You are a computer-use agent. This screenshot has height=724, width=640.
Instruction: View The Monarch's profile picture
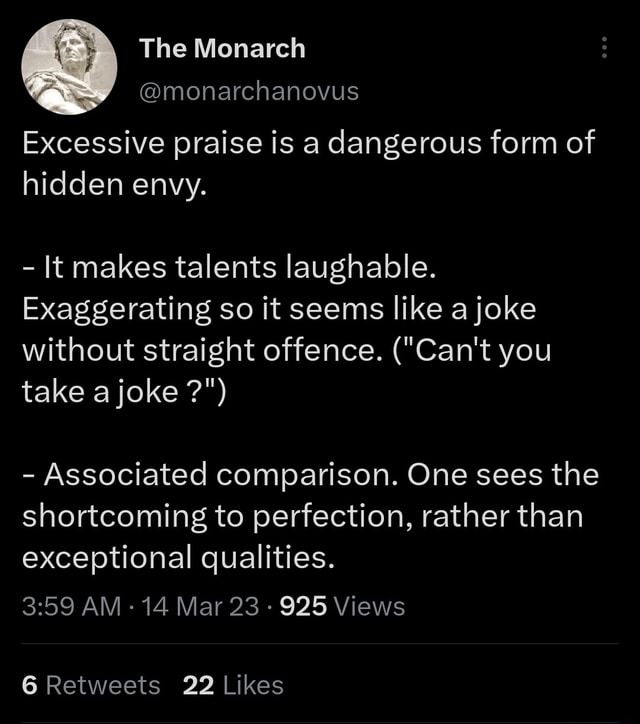[69, 67]
